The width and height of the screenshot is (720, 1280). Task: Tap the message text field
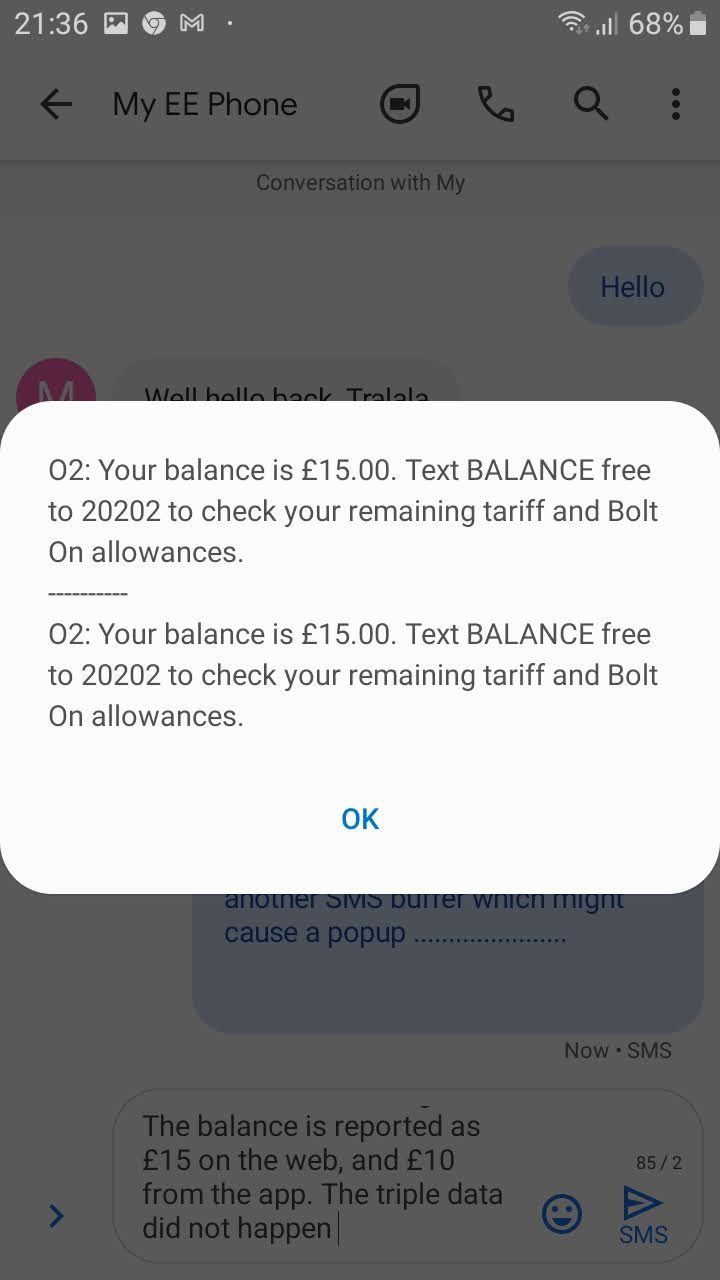coord(330,1176)
